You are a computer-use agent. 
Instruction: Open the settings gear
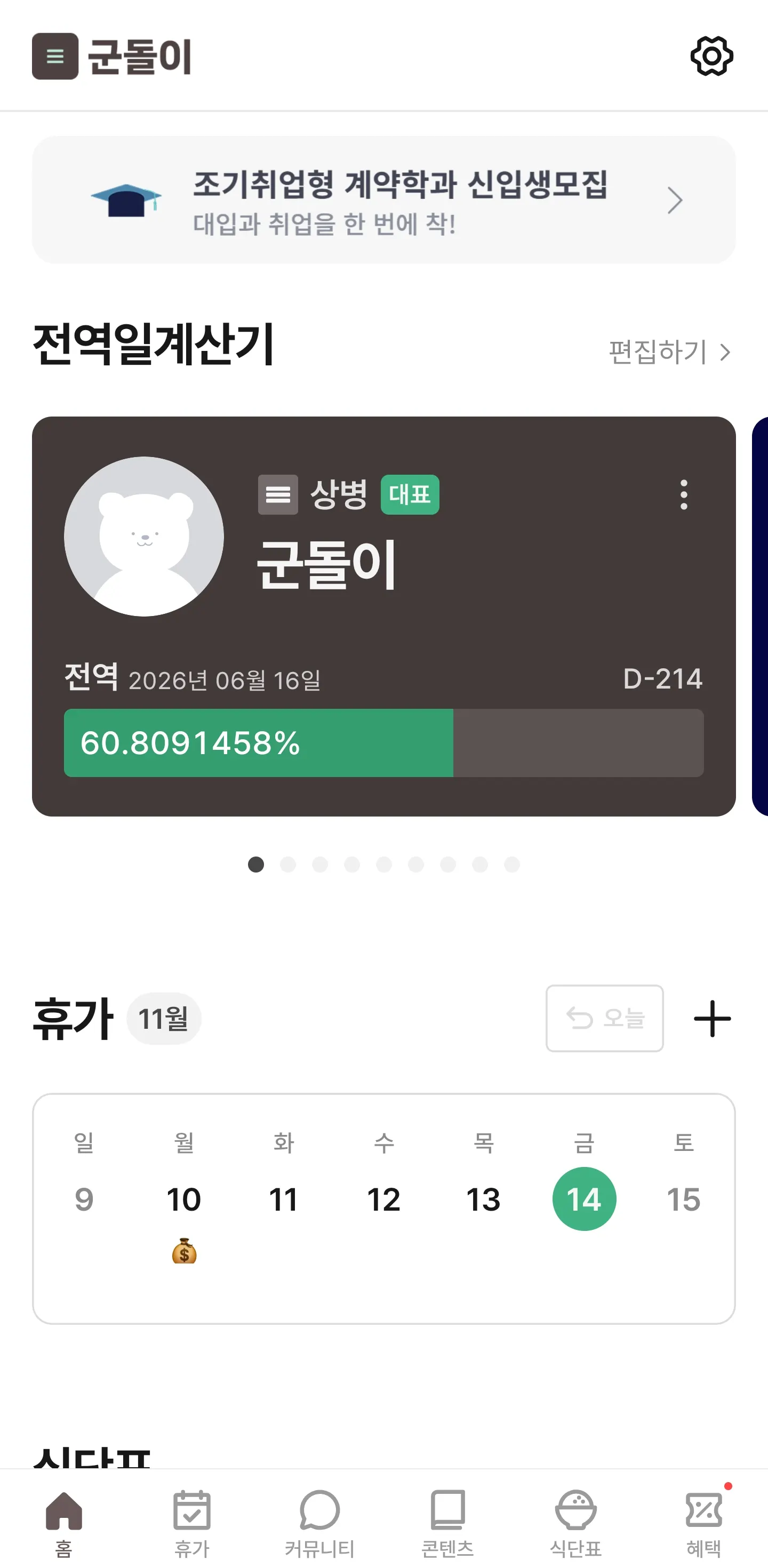tap(711, 56)
